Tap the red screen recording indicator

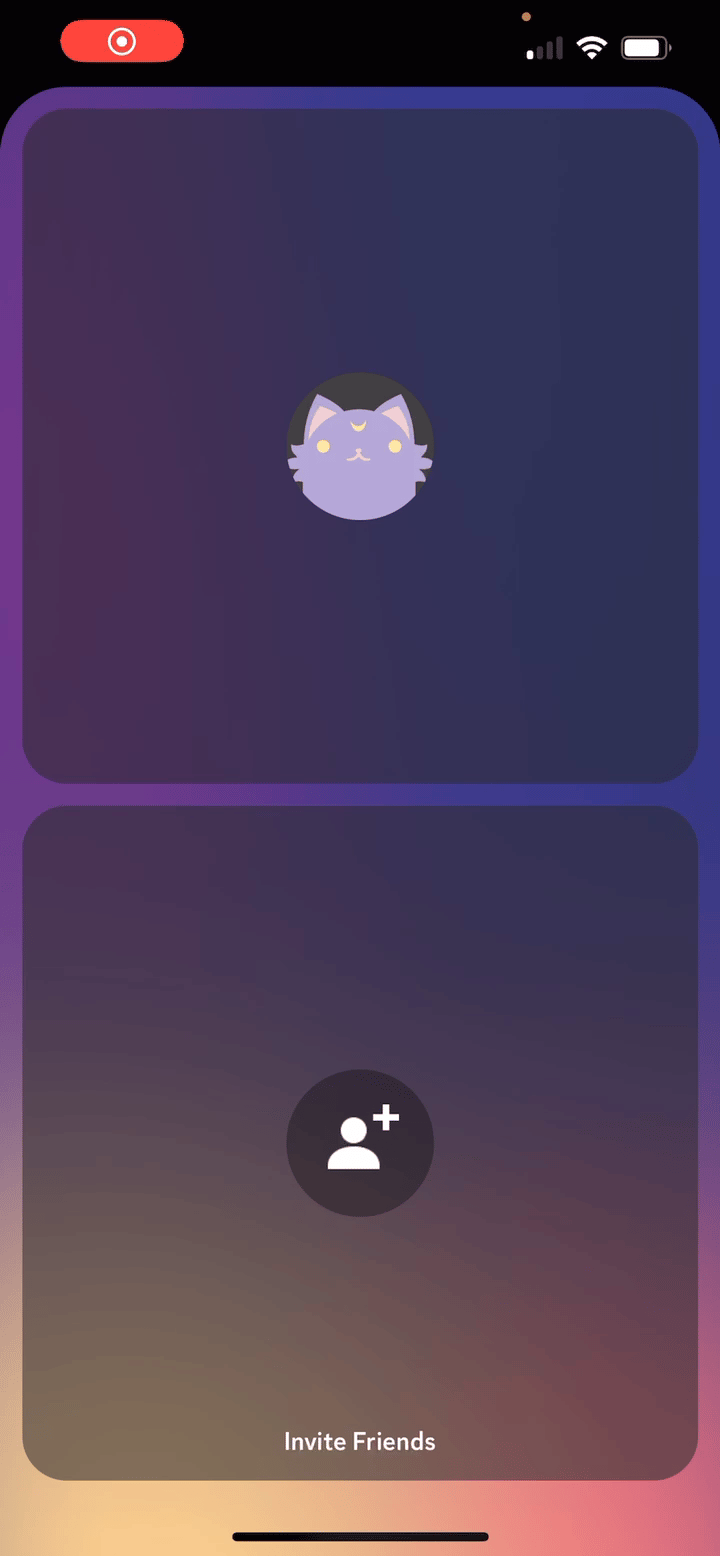click(122, 42)
